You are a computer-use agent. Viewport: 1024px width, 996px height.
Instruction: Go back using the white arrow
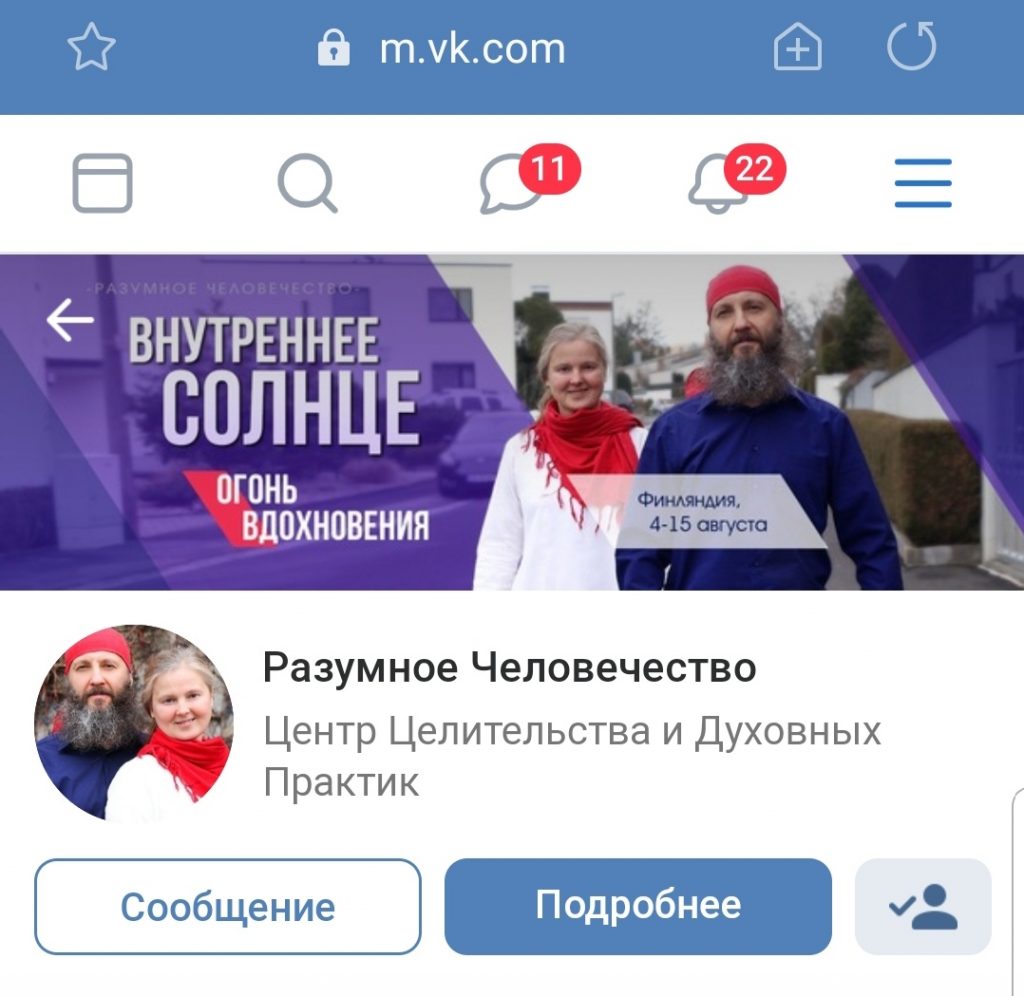point(70,320)
